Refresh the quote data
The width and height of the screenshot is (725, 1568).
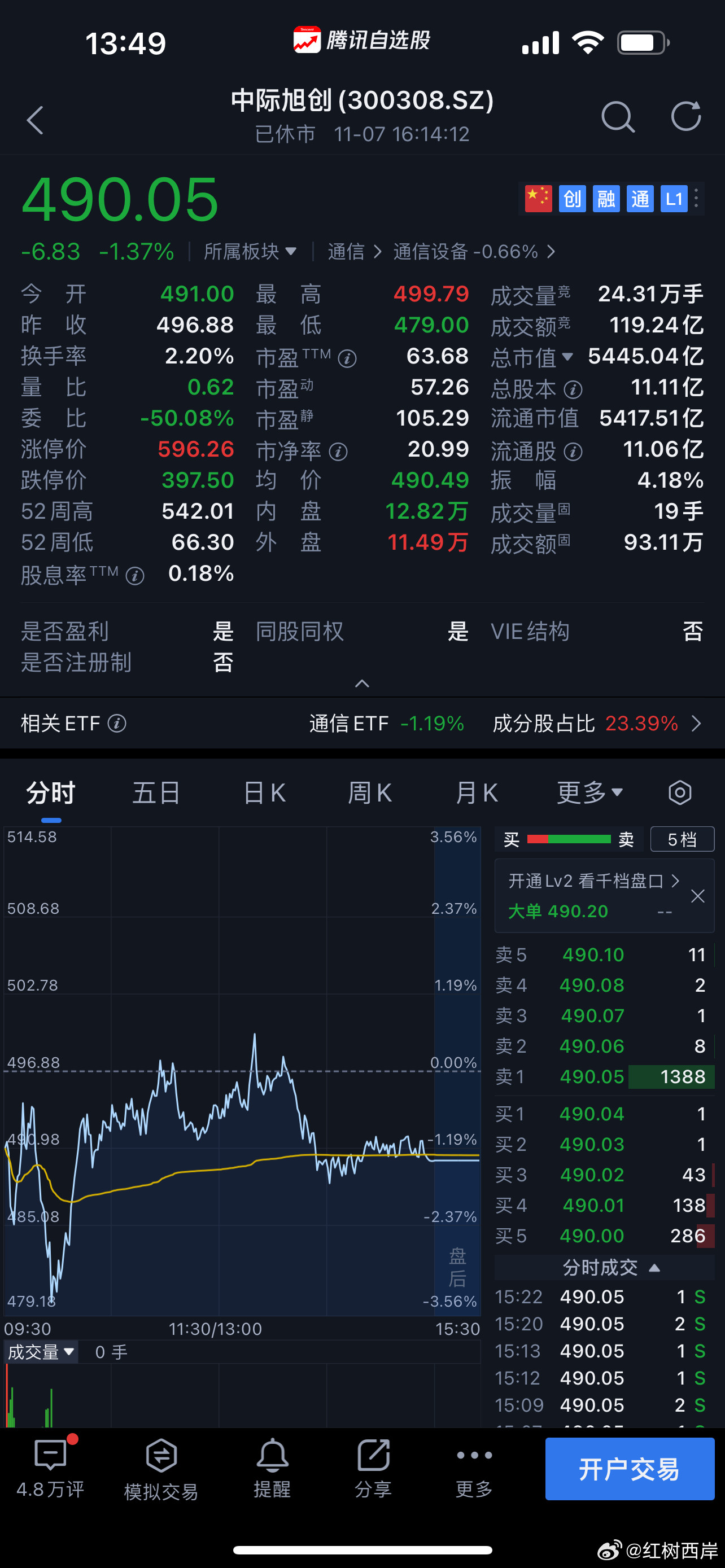pyautogui.click(x=687, y=117)
